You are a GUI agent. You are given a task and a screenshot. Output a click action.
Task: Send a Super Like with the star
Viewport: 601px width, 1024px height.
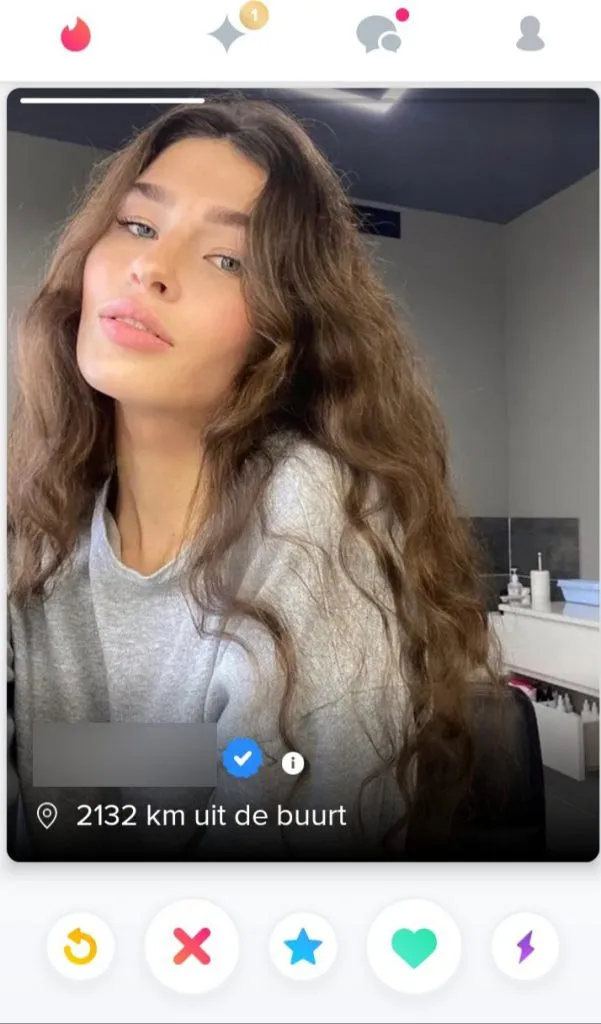(302, 945)
